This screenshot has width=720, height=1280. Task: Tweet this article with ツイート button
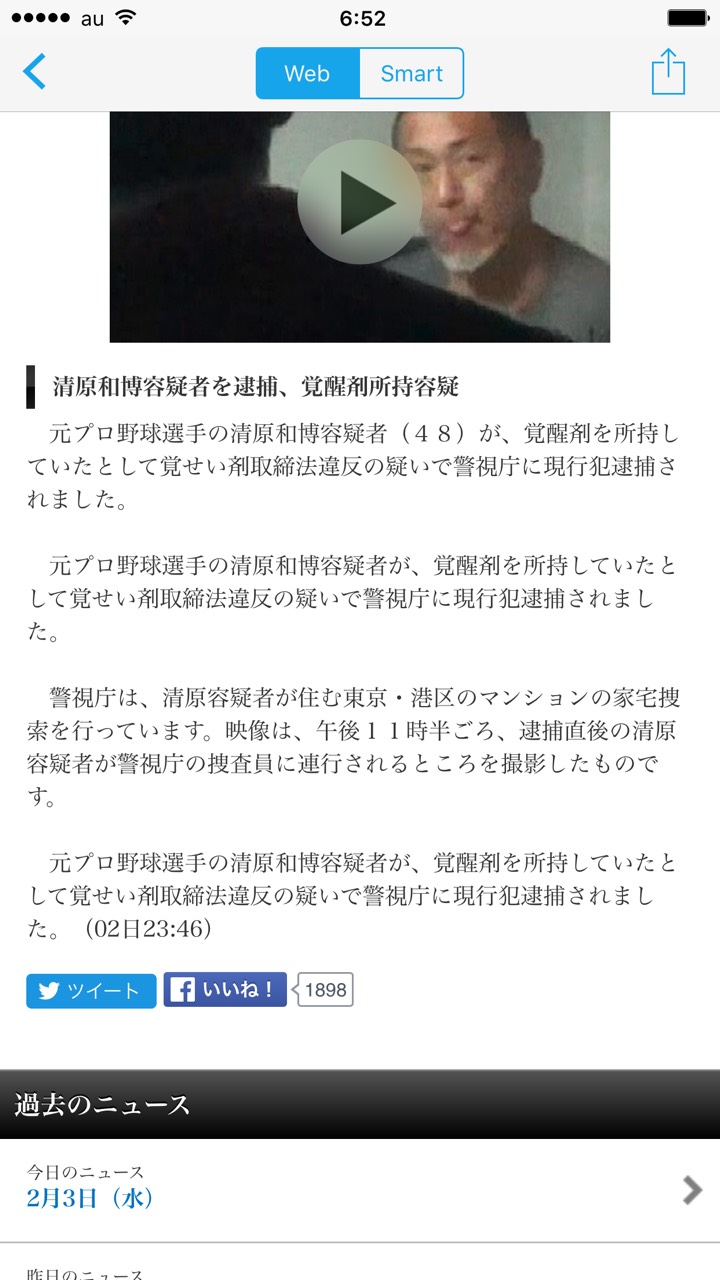(x=91, y=991)
